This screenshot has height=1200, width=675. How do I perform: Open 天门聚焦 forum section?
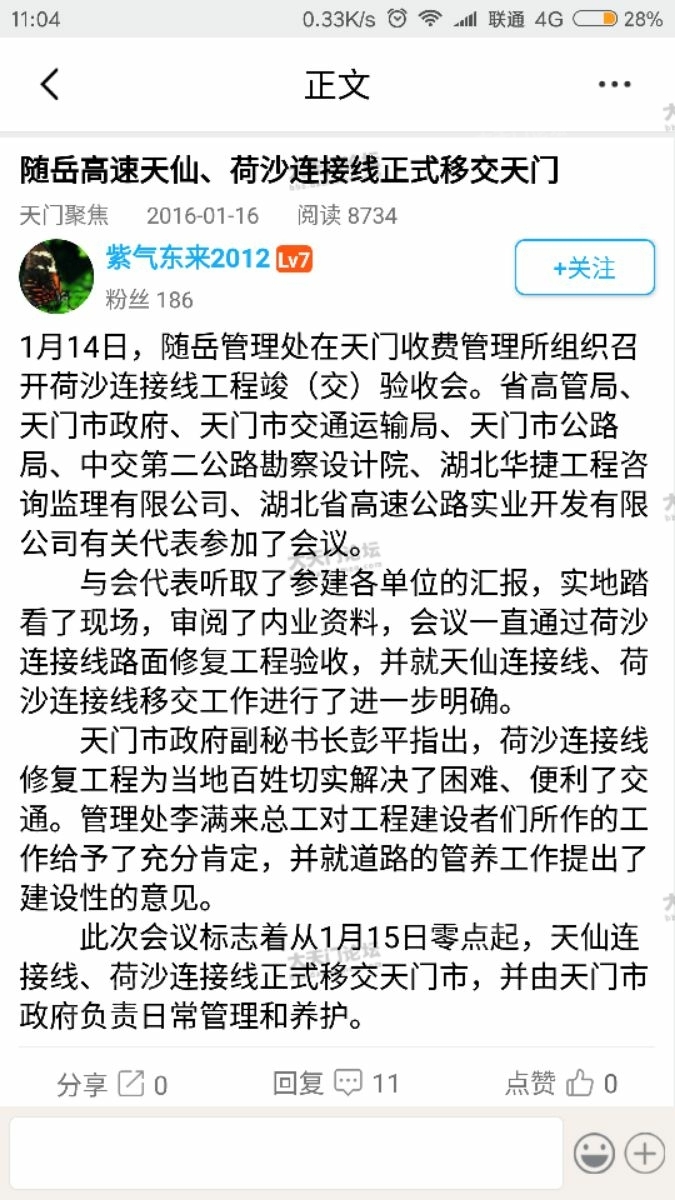(64, 215)
